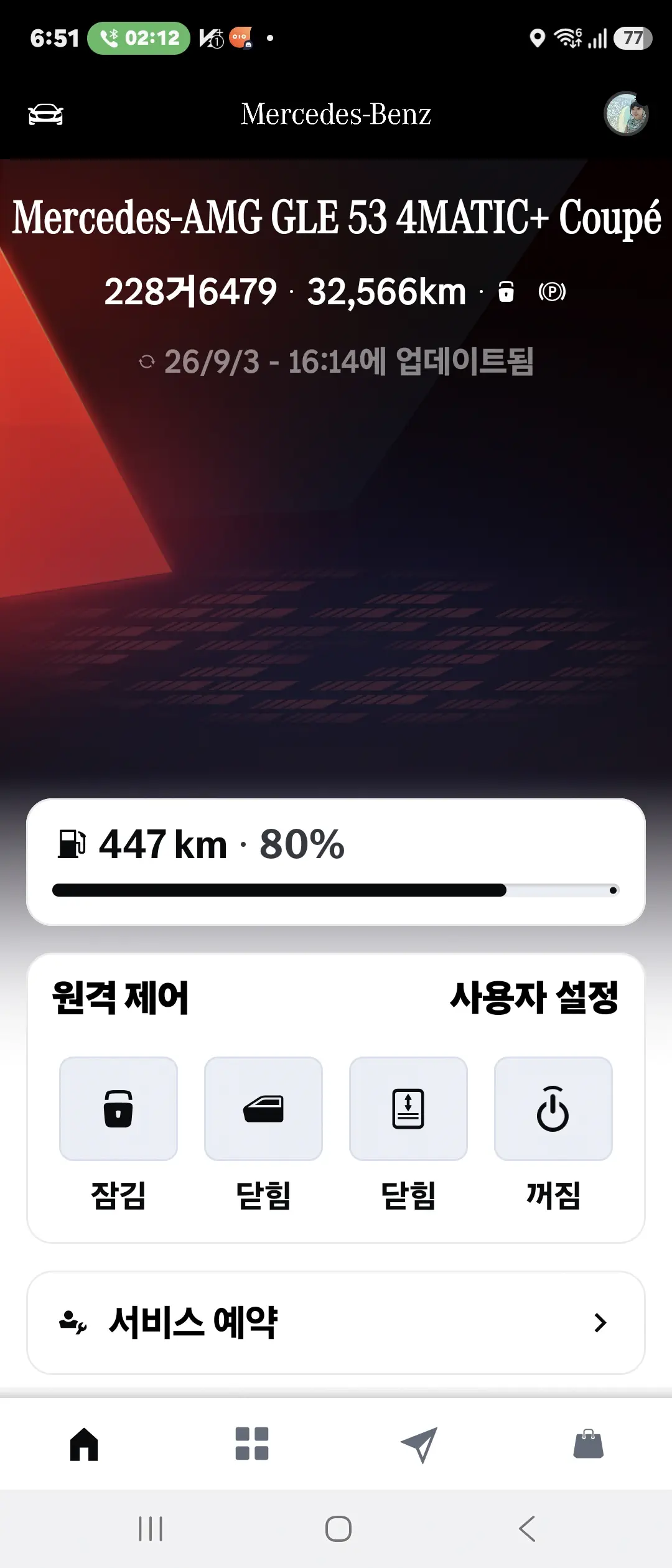The width and height of the screenshot is (672, 1568).
Task: Open the profile avatar
Action: point(627,114)
